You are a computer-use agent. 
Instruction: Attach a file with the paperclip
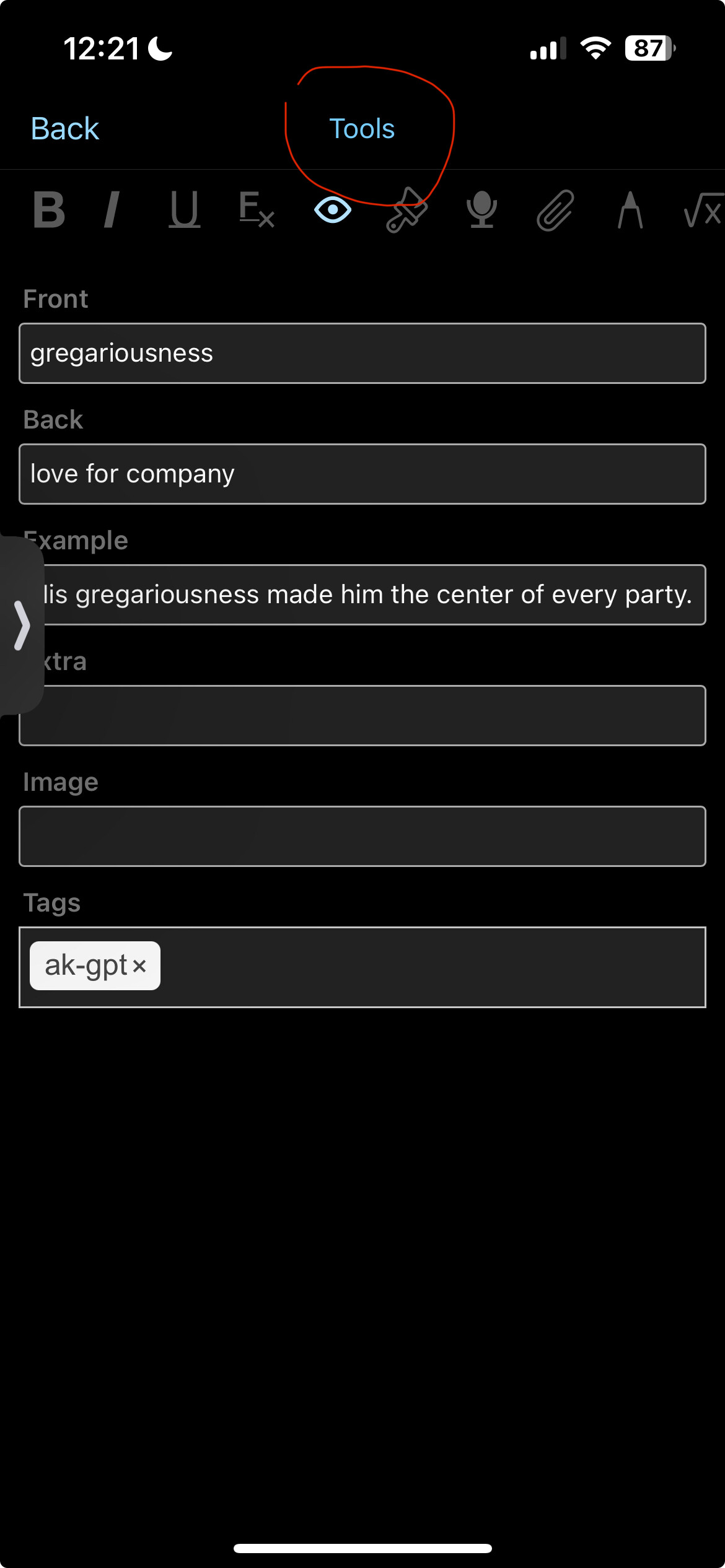tap(555, 210)
